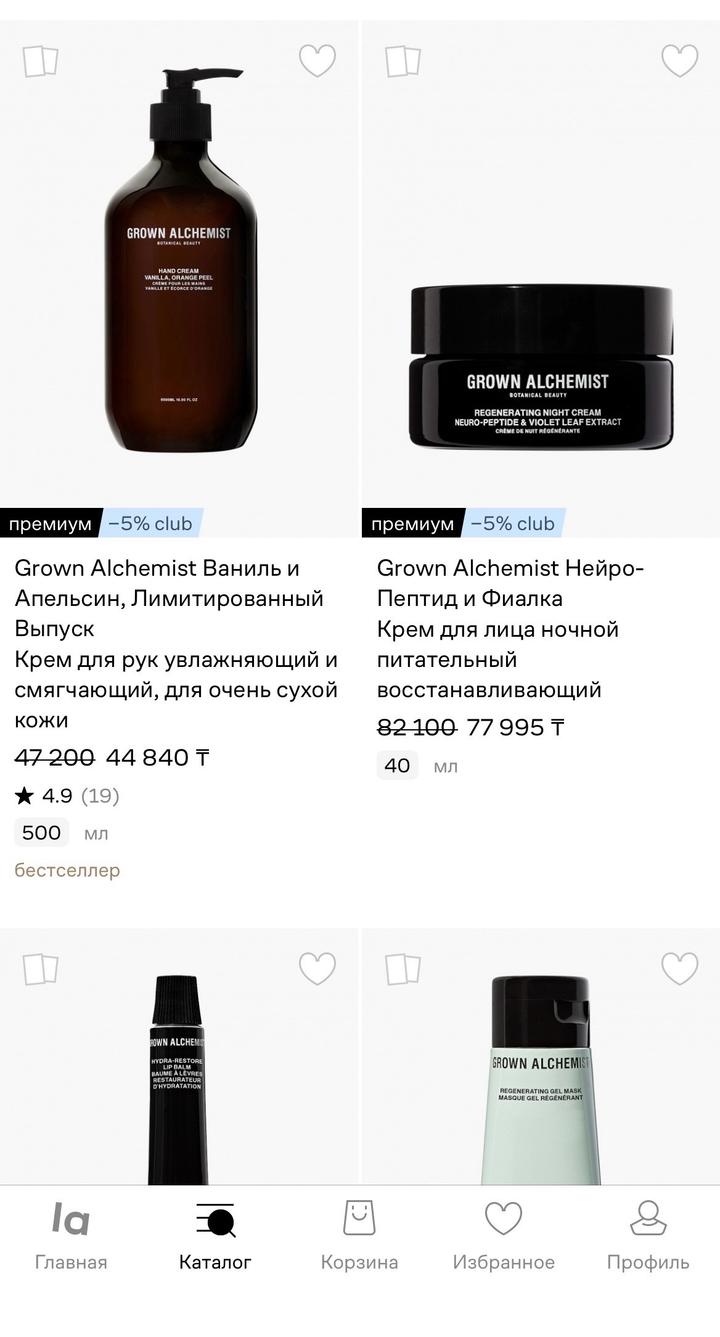
Task: Compare the Hydra-Restore Lip Balm
Action: pyautogui.click(x=41, y=968)
